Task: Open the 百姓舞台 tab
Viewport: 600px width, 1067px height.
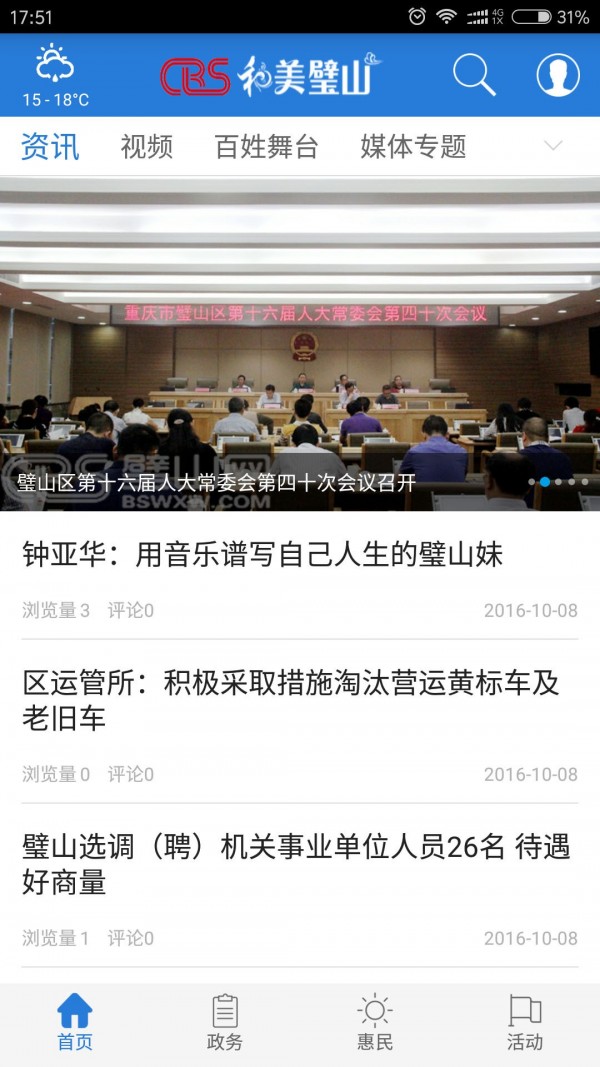Action: tap(266, 147)
